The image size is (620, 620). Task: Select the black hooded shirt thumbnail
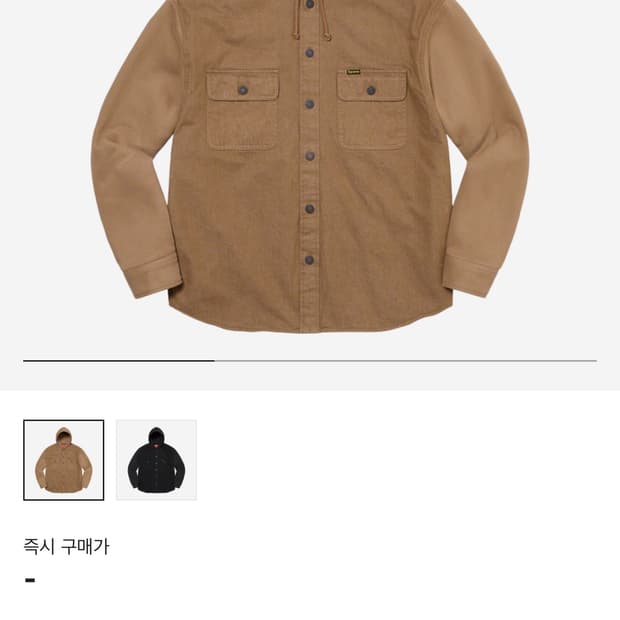click(x=156, y=460)
